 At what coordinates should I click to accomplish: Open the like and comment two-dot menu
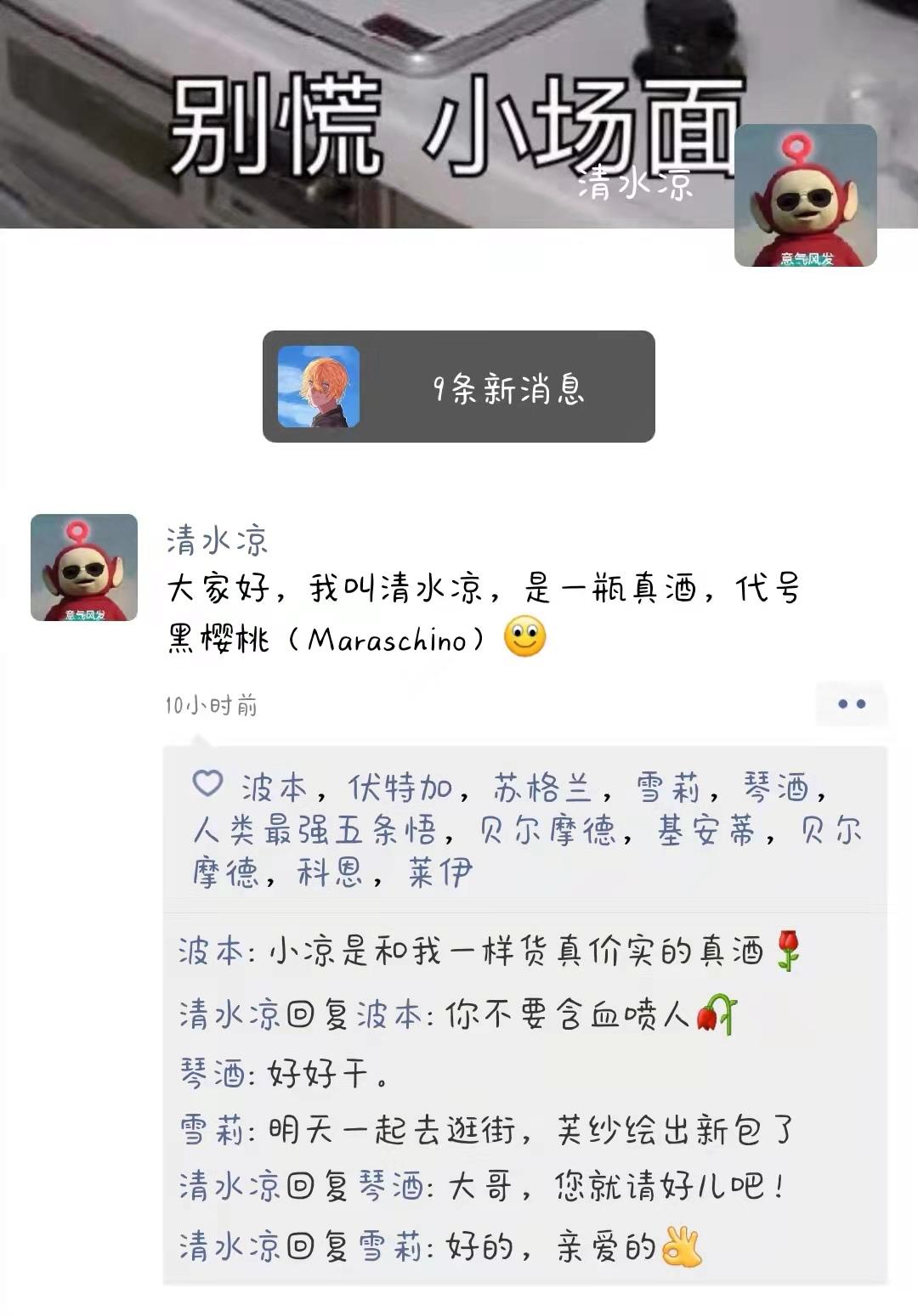tap(851, 703)
